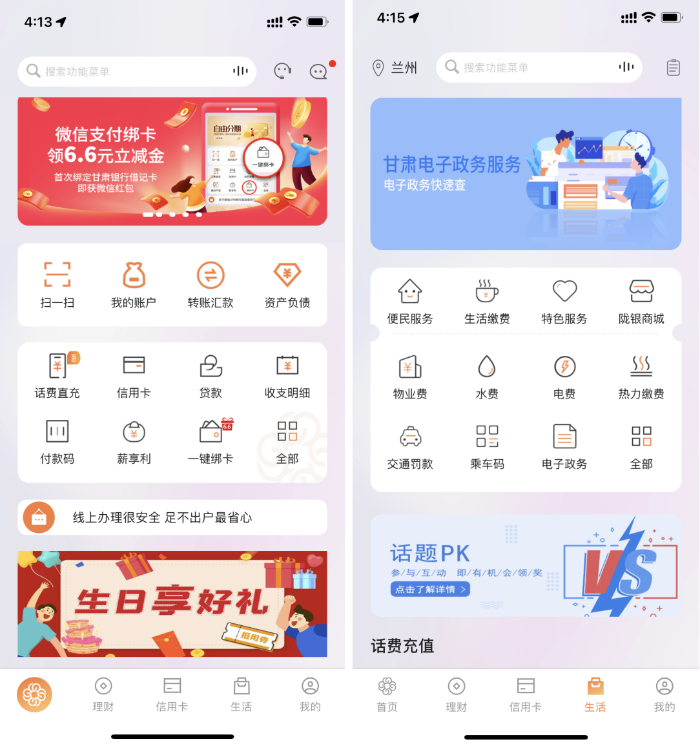Open 收支明细 transaction details
Screen dimensions: 700x746
tap(287, 375)
